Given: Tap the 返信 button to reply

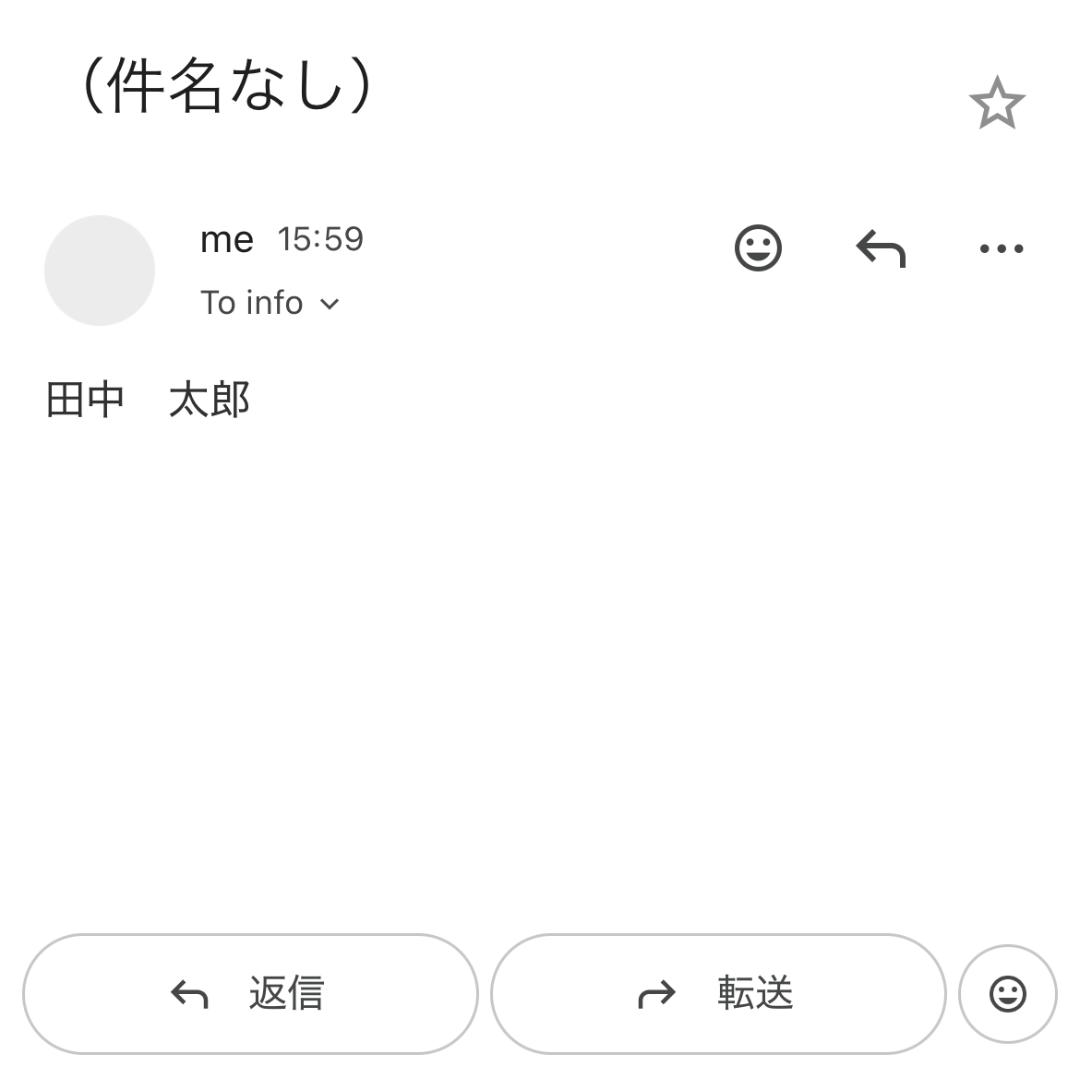Looking at the screenshot, I should [250, 994].
